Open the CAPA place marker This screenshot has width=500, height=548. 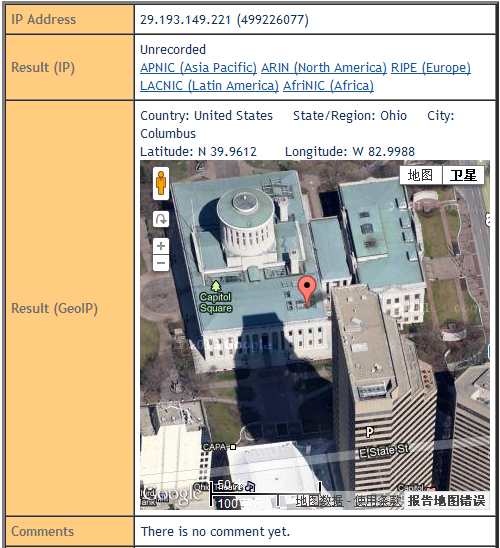coord(219,447)
